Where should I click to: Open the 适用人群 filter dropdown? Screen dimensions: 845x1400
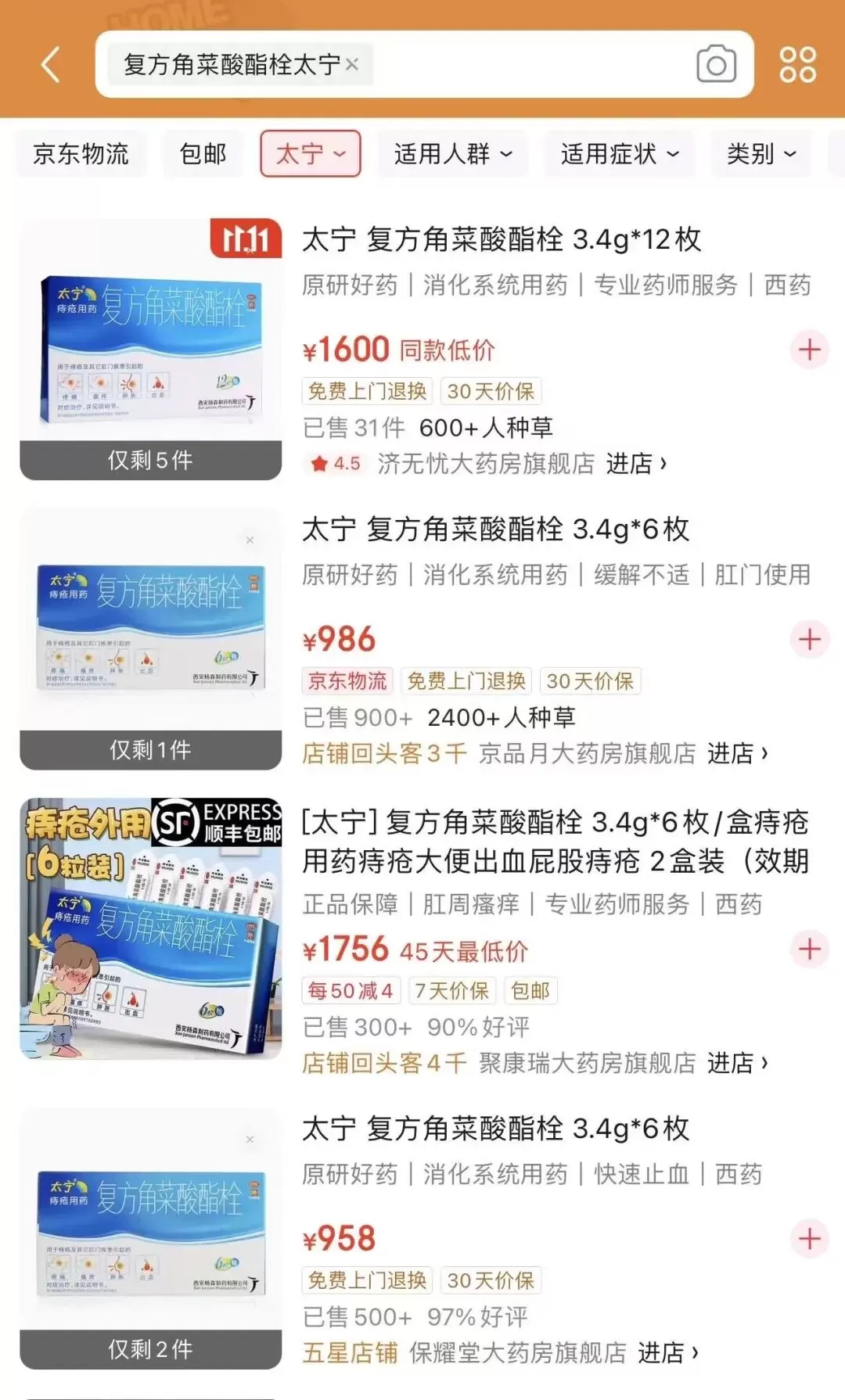click(x=454, y=153)
